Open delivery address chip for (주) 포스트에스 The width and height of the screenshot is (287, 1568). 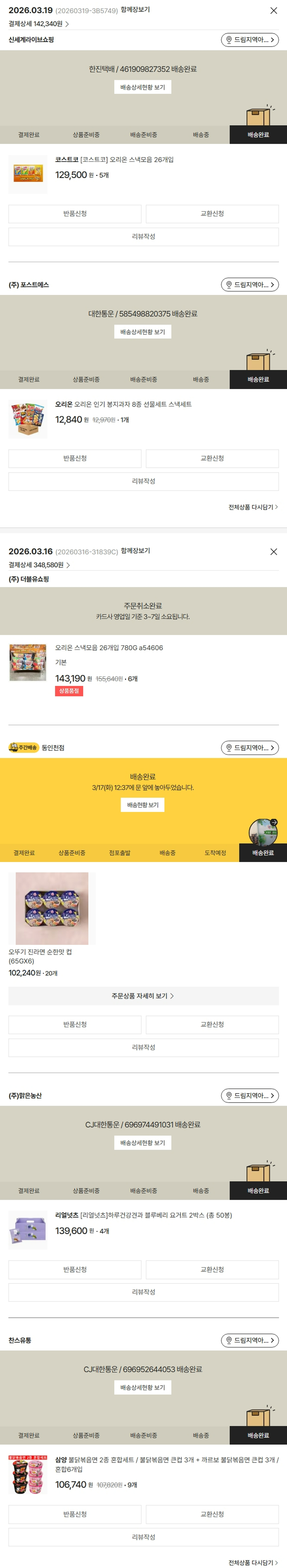250,285
